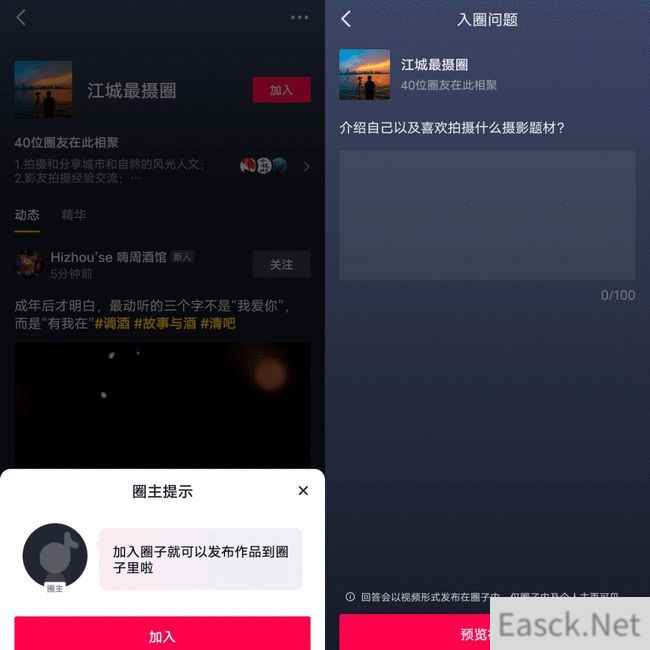Screen dimensions: 650x650
Task: Open the three-dot overflow menu
Action: coord(299,18)
